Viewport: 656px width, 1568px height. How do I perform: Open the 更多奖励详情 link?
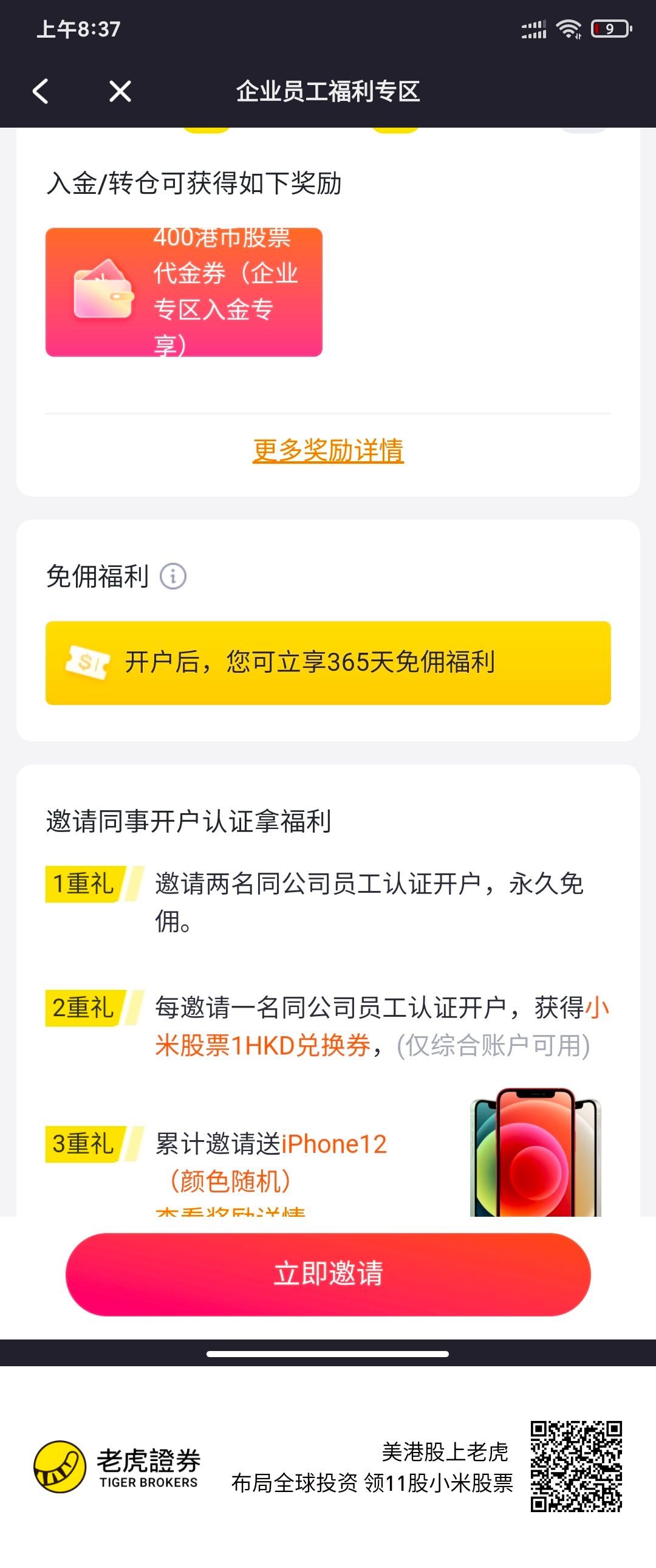pos(328,450)
